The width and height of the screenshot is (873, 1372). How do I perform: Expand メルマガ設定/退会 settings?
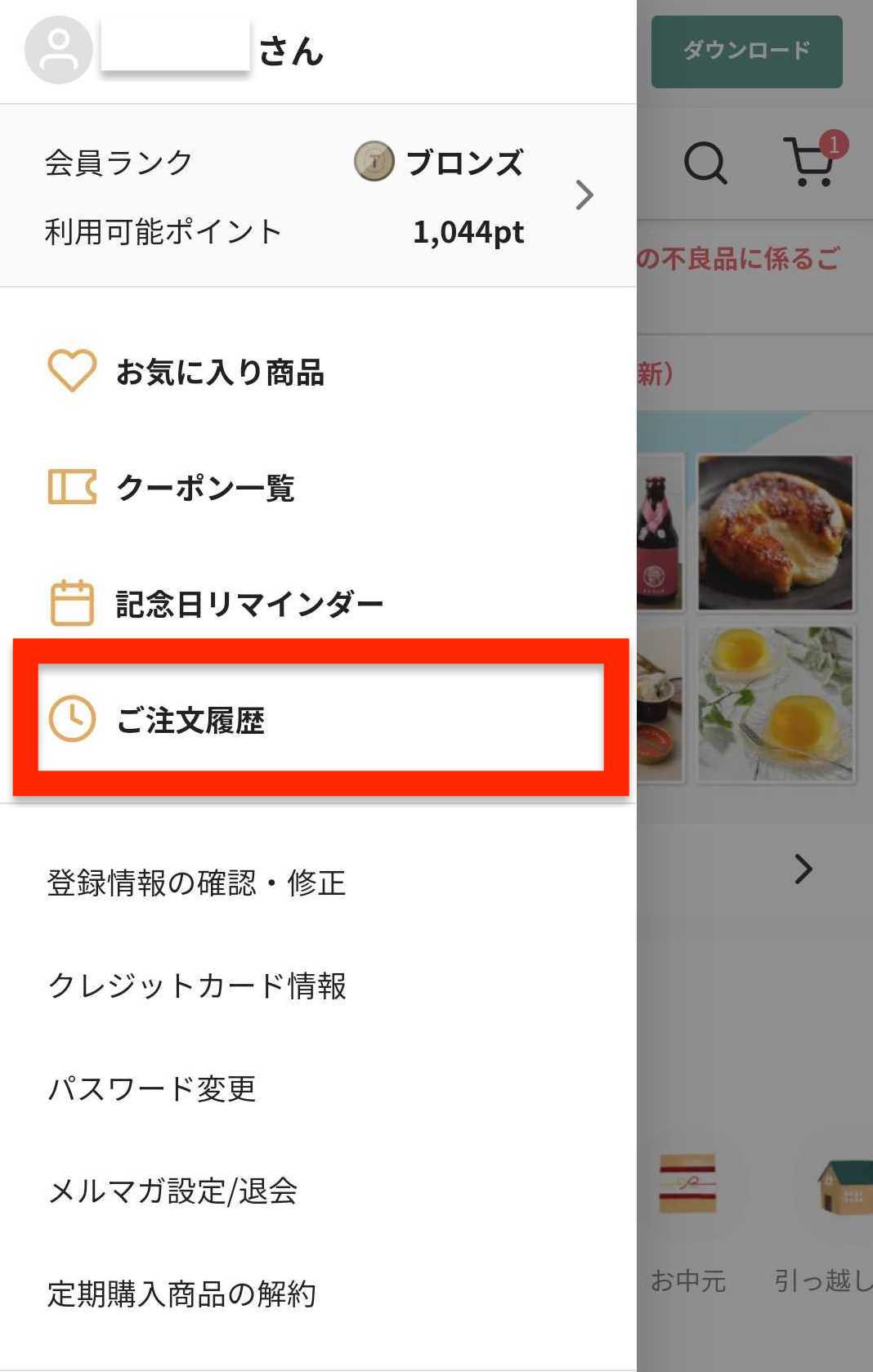171,1192
